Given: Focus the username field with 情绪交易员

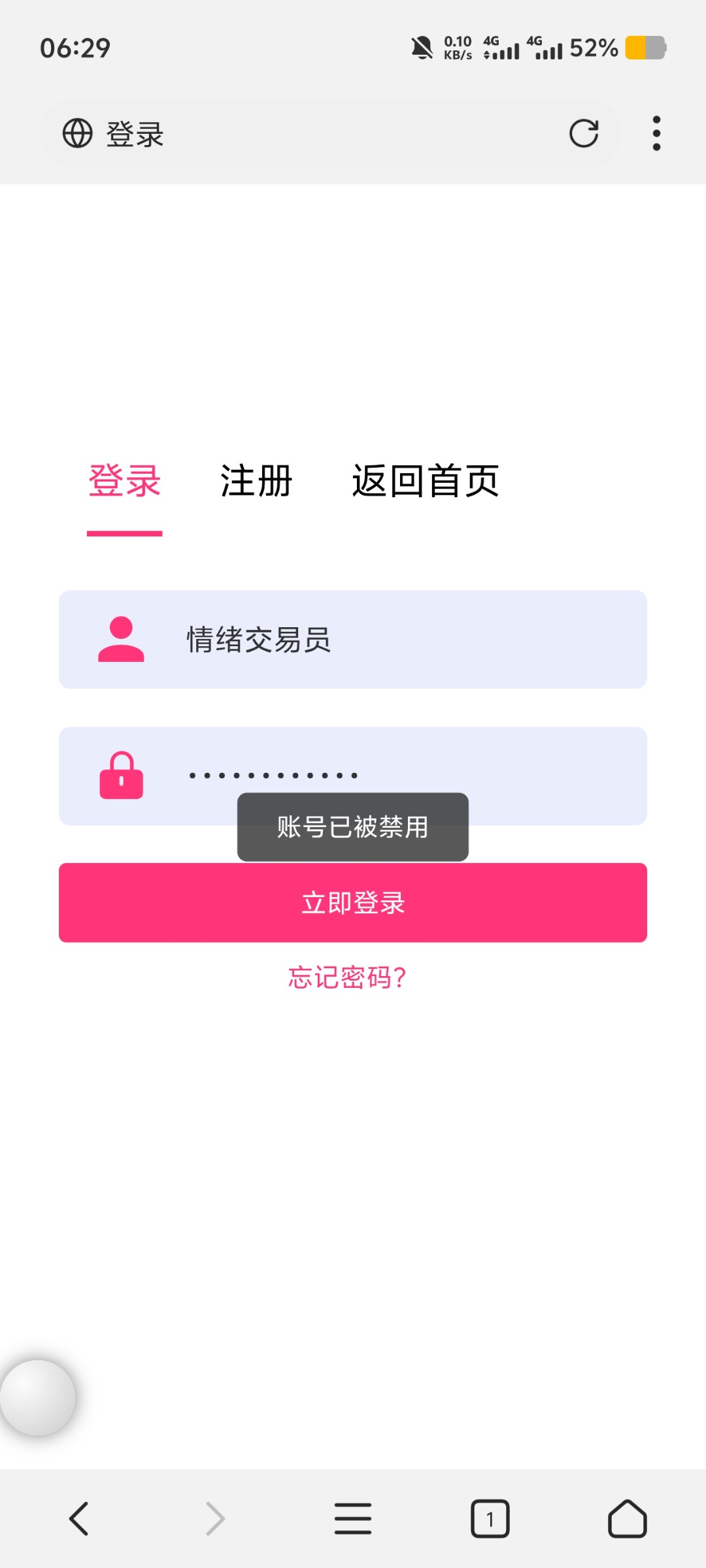Looking at the screenshot, I should coord(392,640).
